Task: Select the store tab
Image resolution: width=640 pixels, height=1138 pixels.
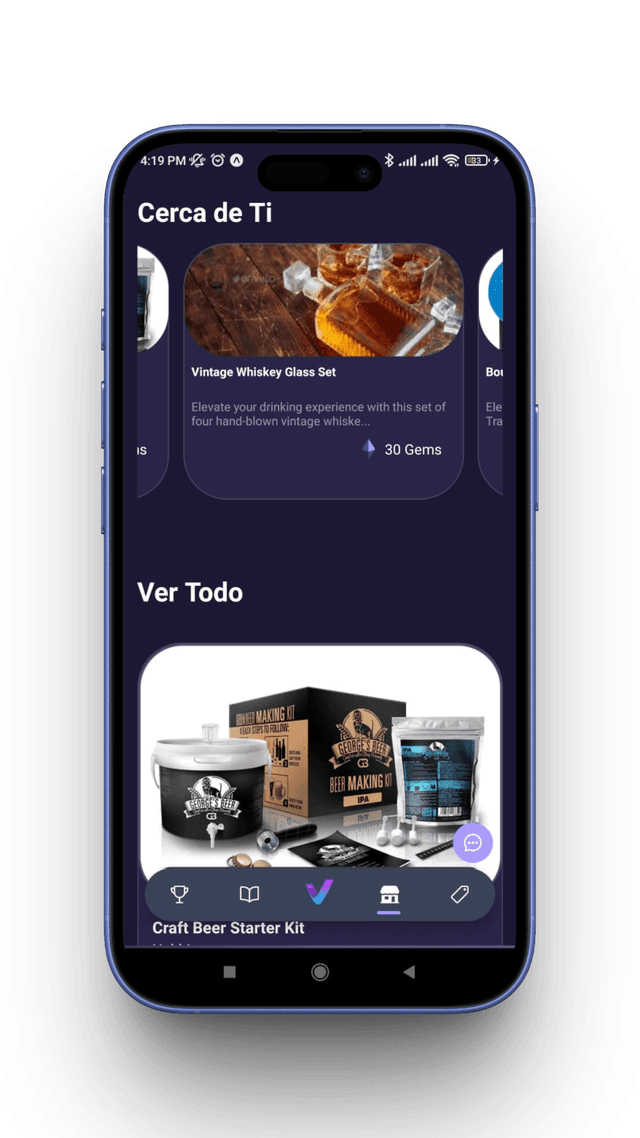Action: pyautogui.click(x=389, y=894)
